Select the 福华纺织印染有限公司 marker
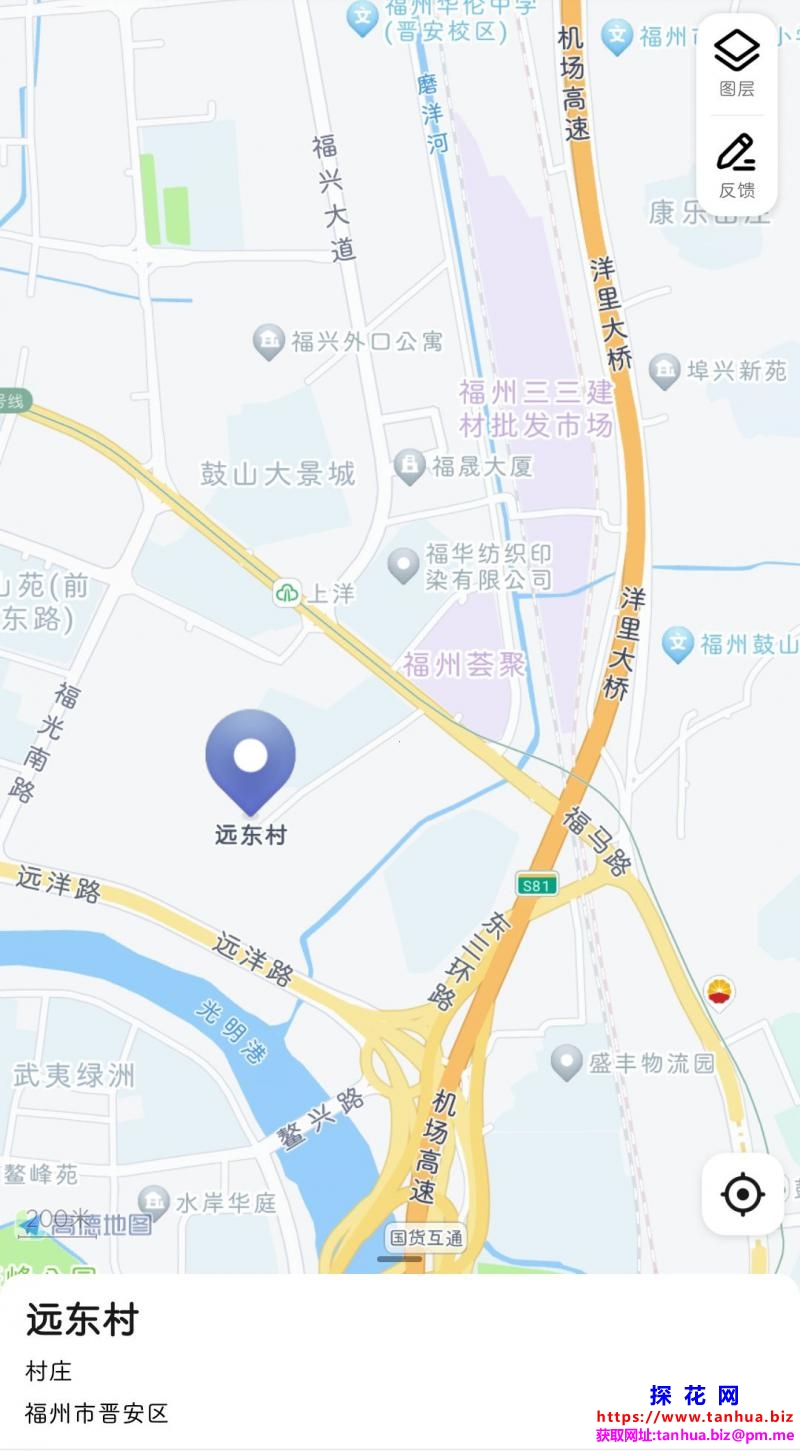This screenshot has width=800, height=1451. [403, 566]
